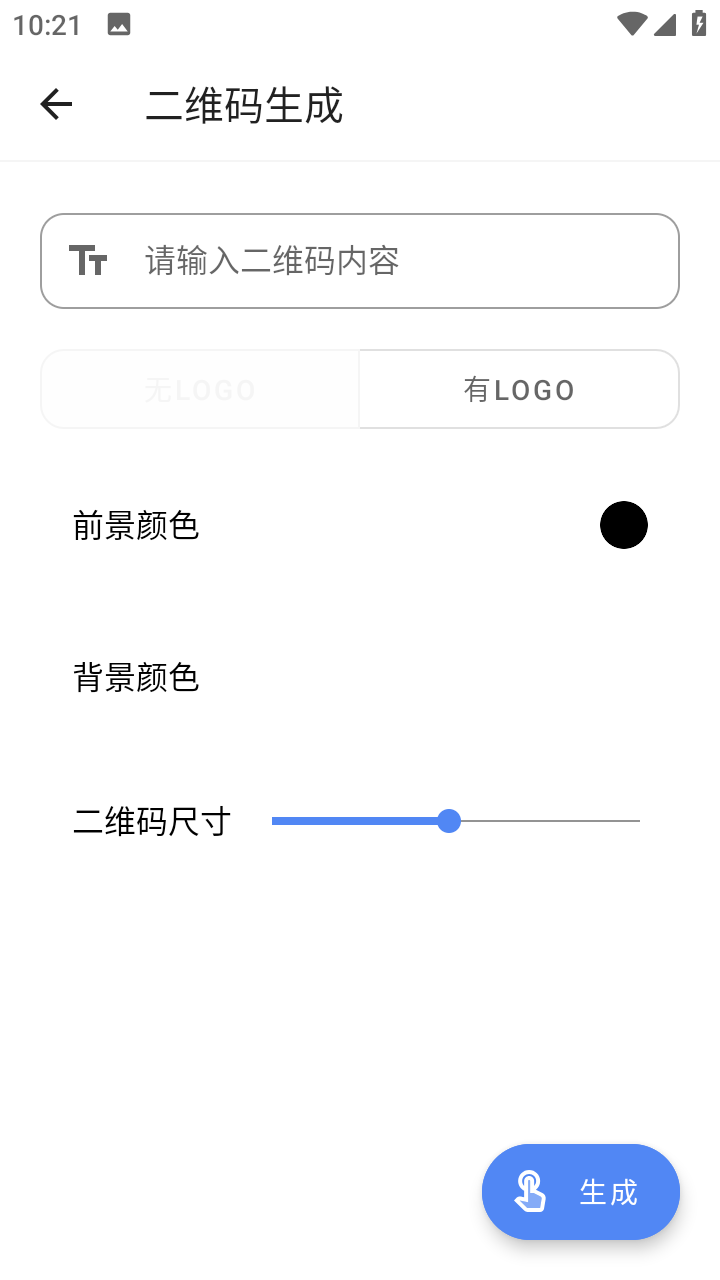Tap the 二维码生成 title text
This screenshot has width=720, height=1280.
(243, 104)
